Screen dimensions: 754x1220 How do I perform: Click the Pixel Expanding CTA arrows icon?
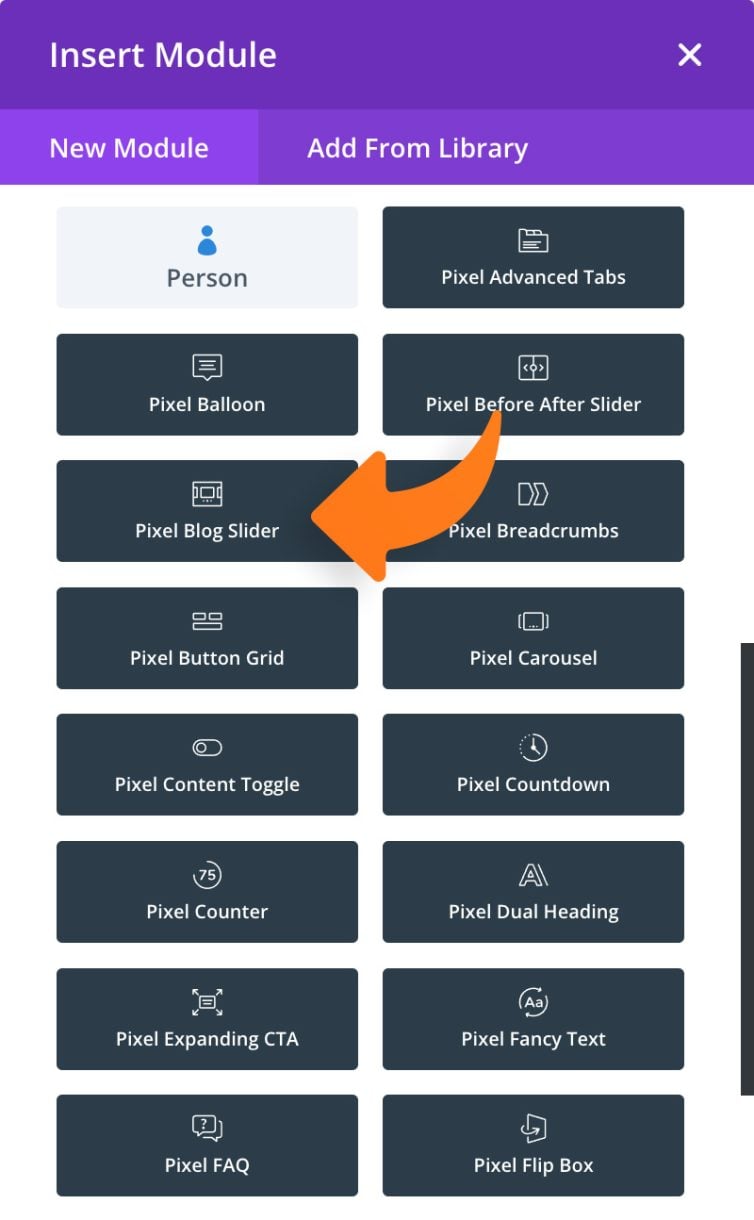(x=207, y=1001)
